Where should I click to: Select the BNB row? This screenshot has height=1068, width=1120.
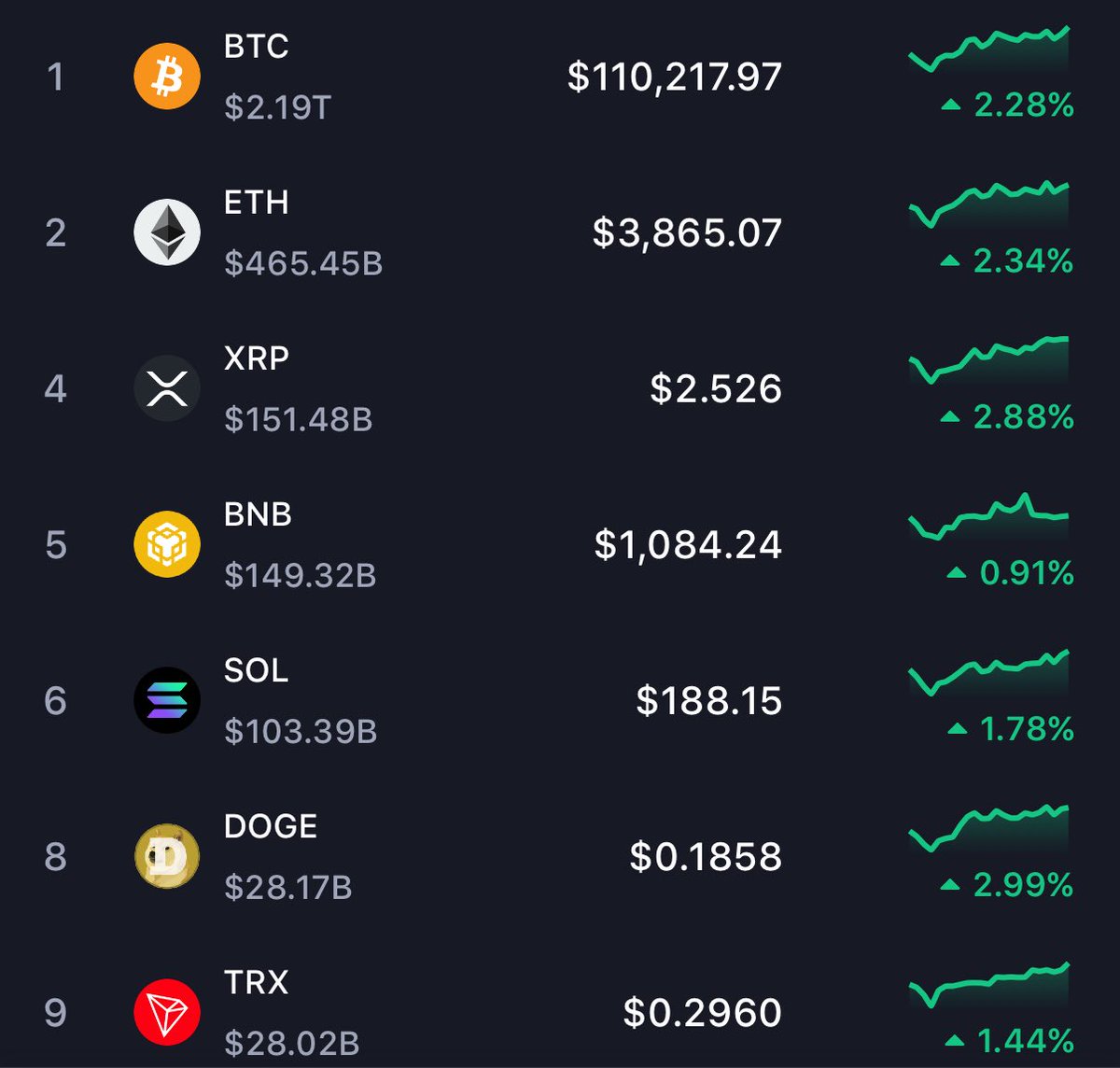(560, 544)
